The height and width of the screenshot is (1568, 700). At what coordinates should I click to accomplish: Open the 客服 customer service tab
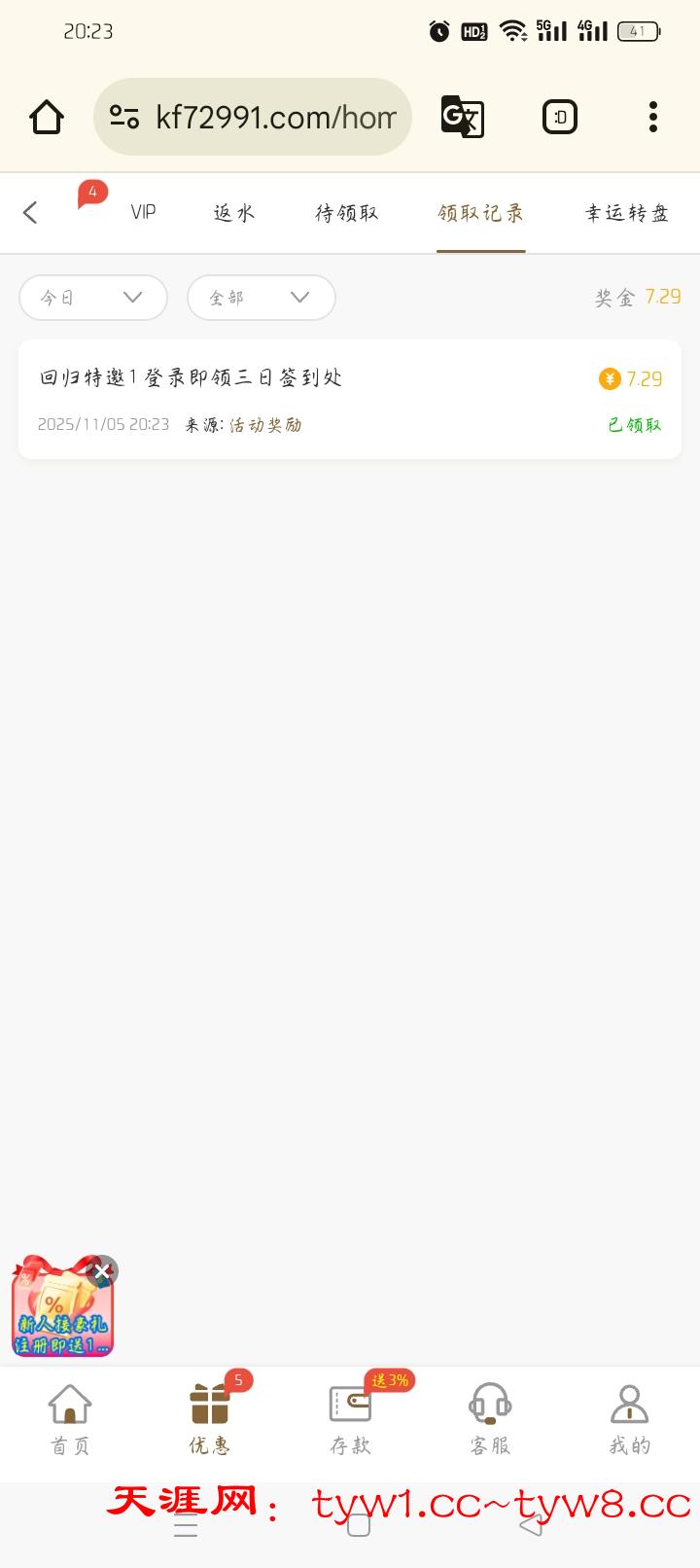[x=490, y=1420]
